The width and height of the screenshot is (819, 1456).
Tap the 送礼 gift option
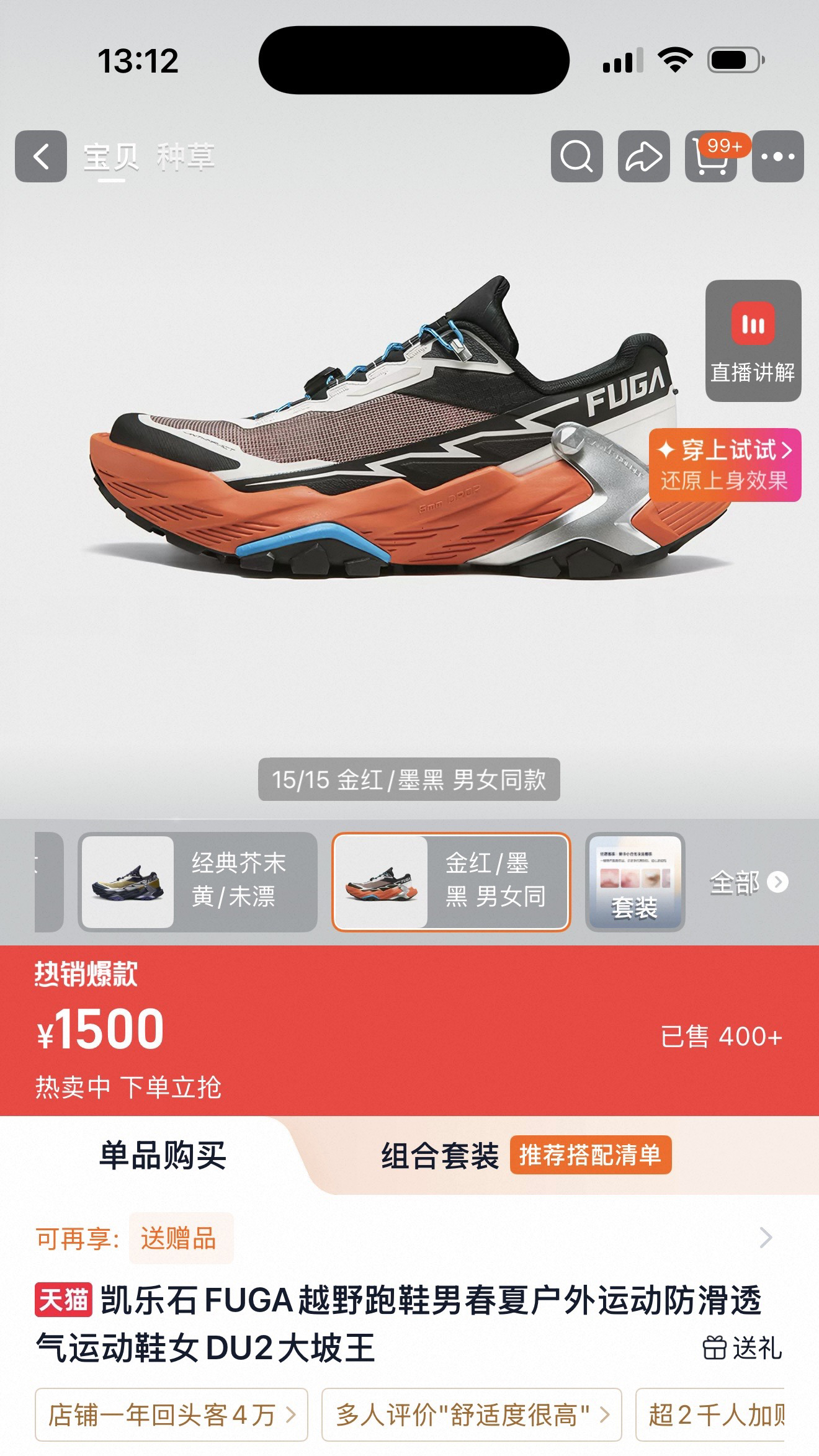[742, 1348]
